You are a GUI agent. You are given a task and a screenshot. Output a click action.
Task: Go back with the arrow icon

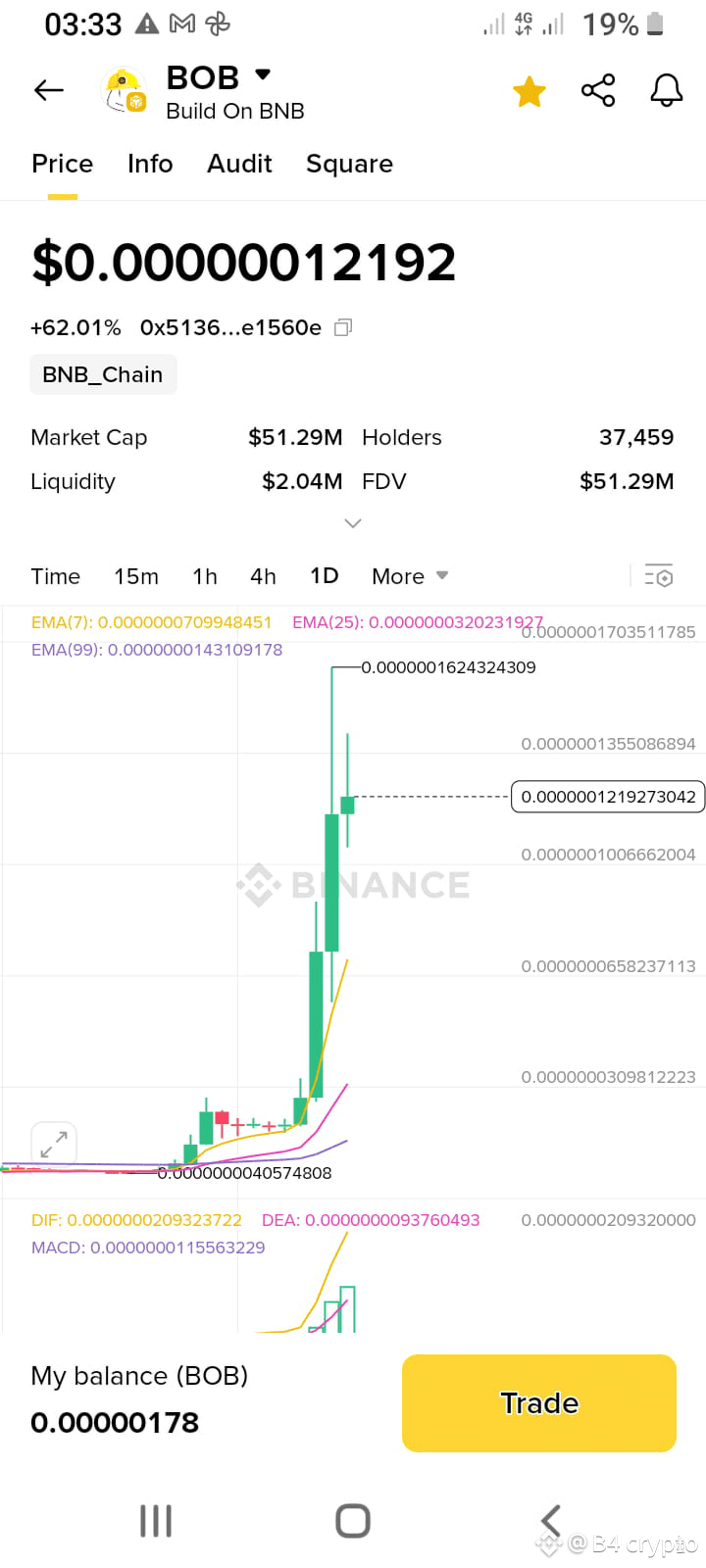pos(47,89)
